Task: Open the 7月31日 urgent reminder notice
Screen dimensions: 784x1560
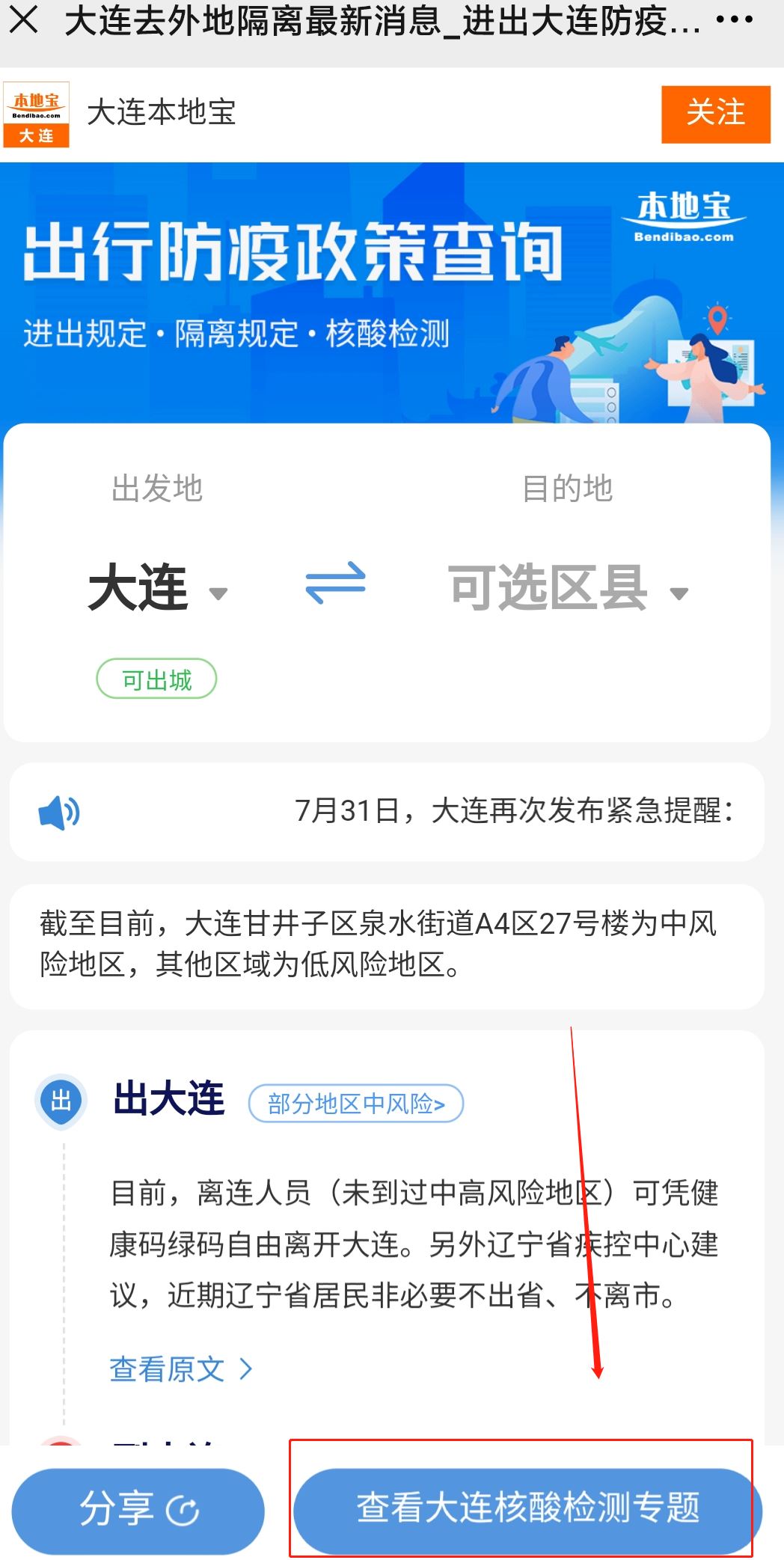Action: click(513, 811)
